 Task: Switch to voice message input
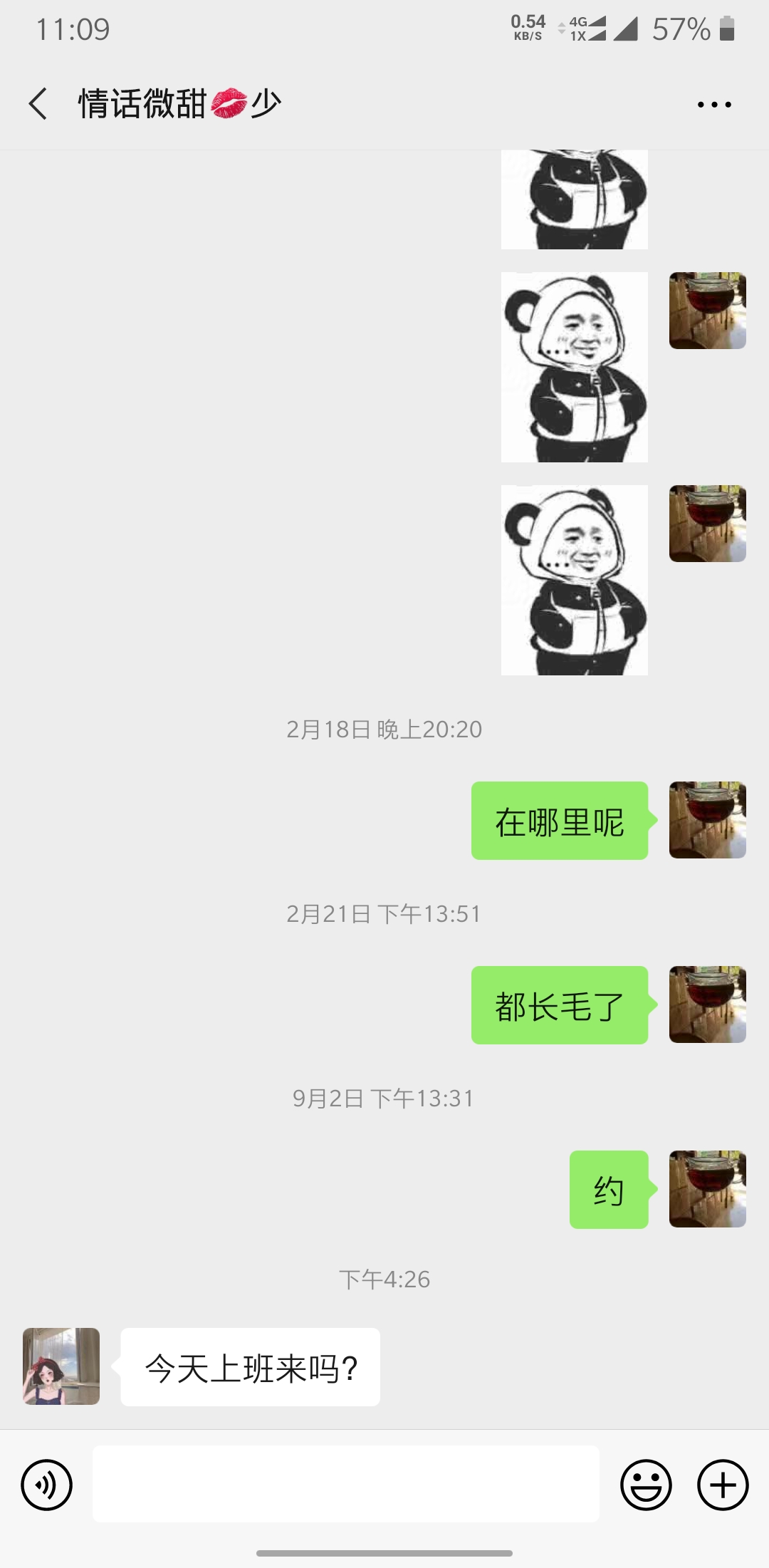coord(47,1485)
